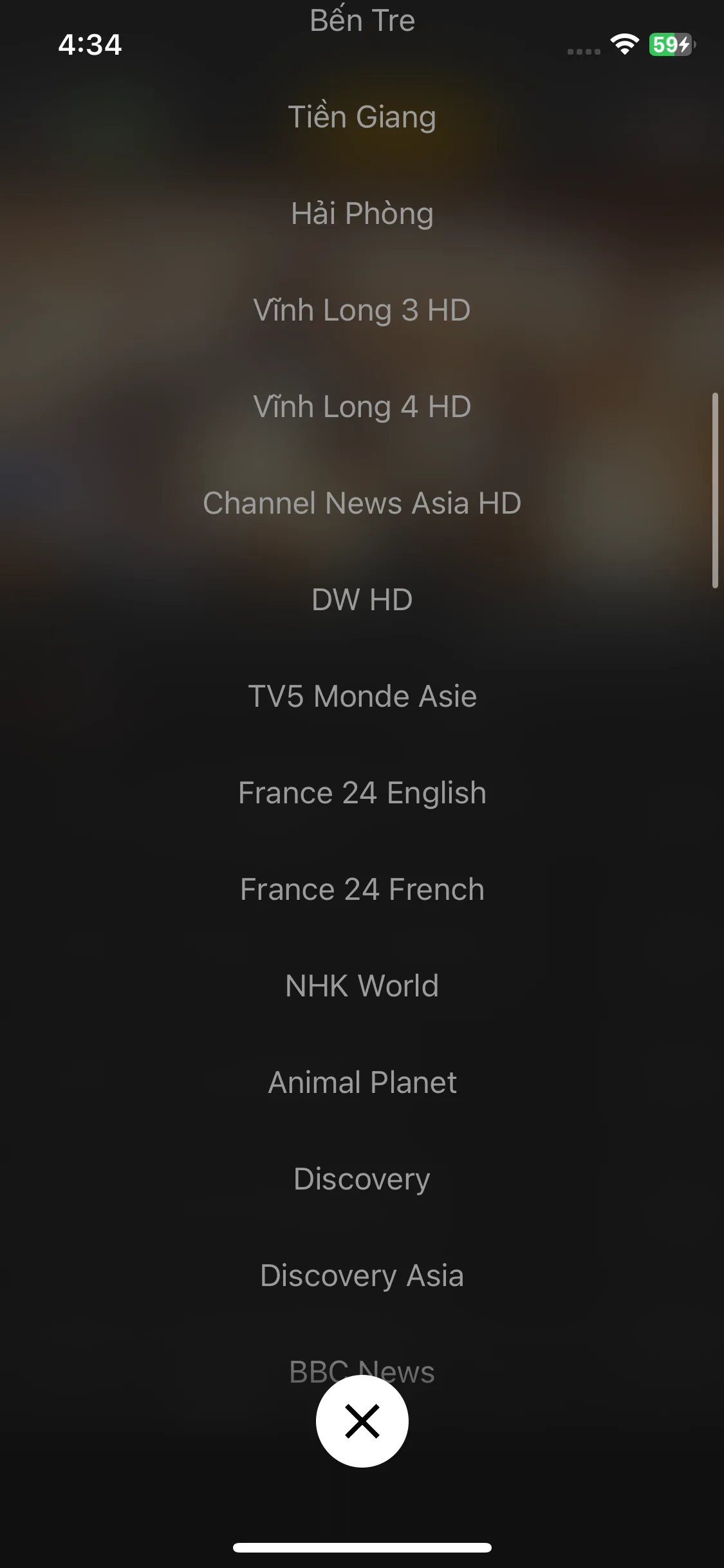The height and width of the screenshot is (1568, 724).
Task: Tap the Discovery channel entry
Action: (x=362, y=1179)
